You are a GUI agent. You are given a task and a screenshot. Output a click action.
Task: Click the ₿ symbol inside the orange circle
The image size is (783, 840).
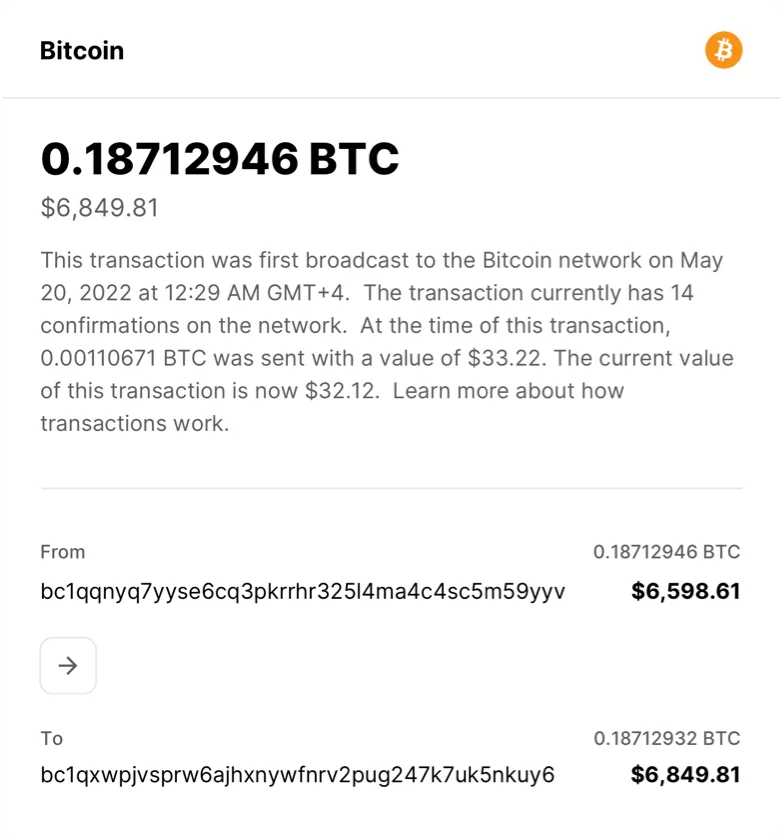pyautogui.click(x=724, y=50)
